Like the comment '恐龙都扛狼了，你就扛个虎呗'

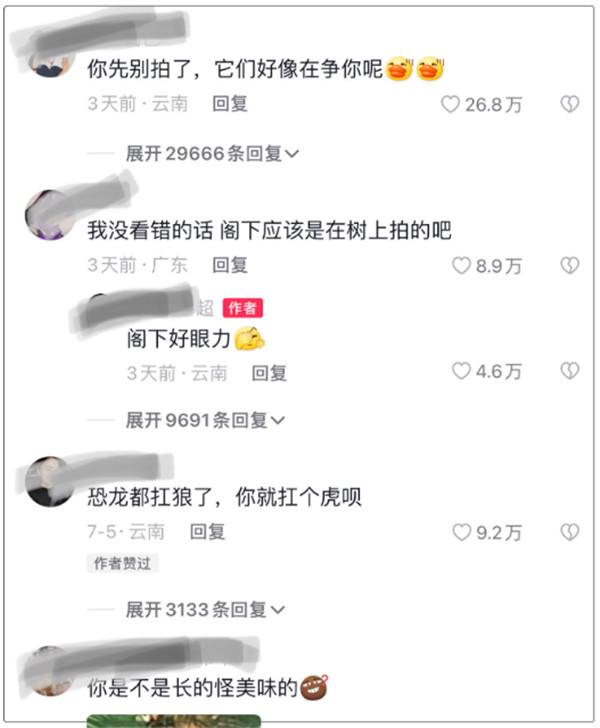click(461, 532)
